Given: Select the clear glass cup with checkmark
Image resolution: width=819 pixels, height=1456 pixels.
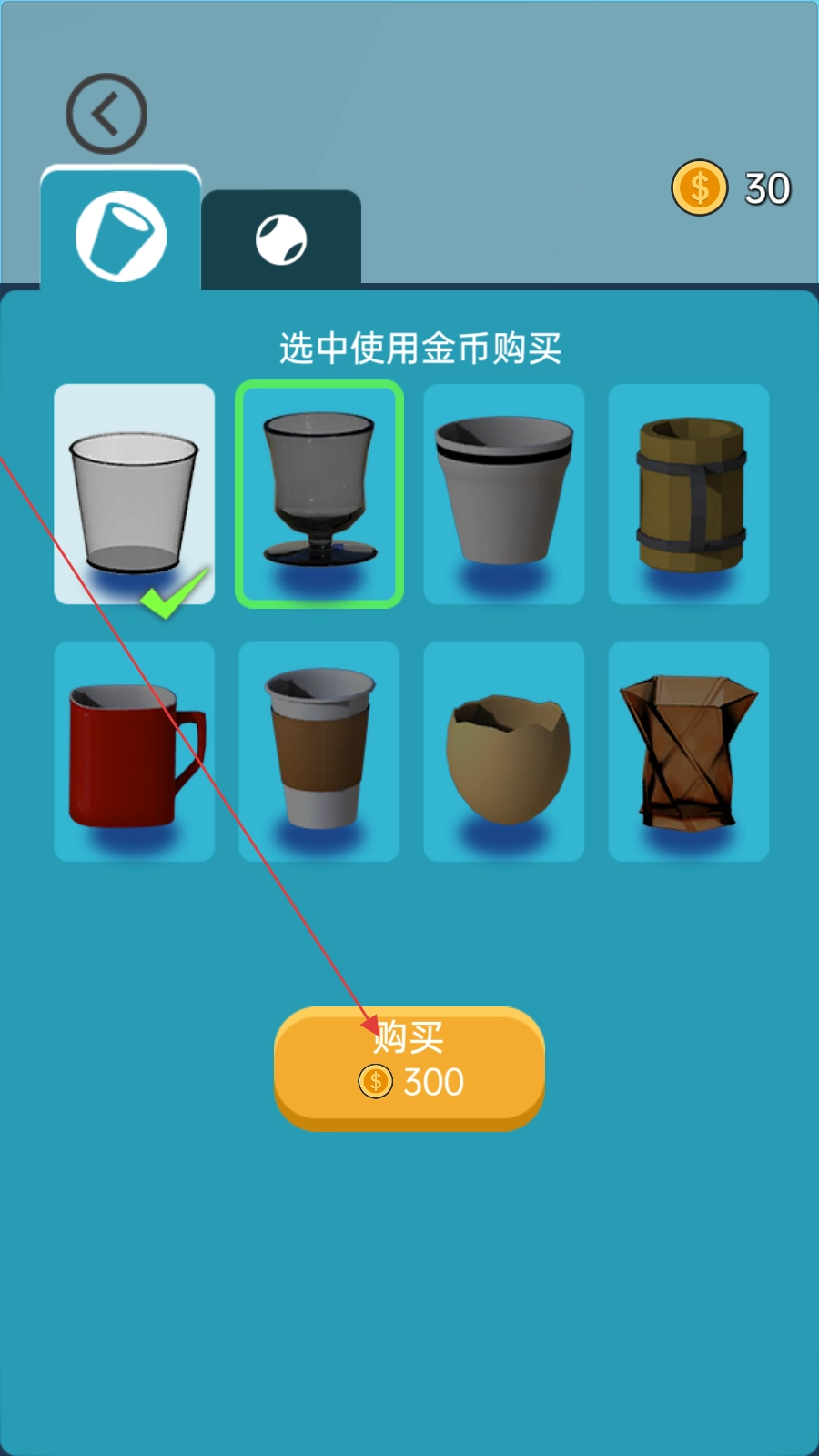Looking at the screenshot, I should coord(135,494).
